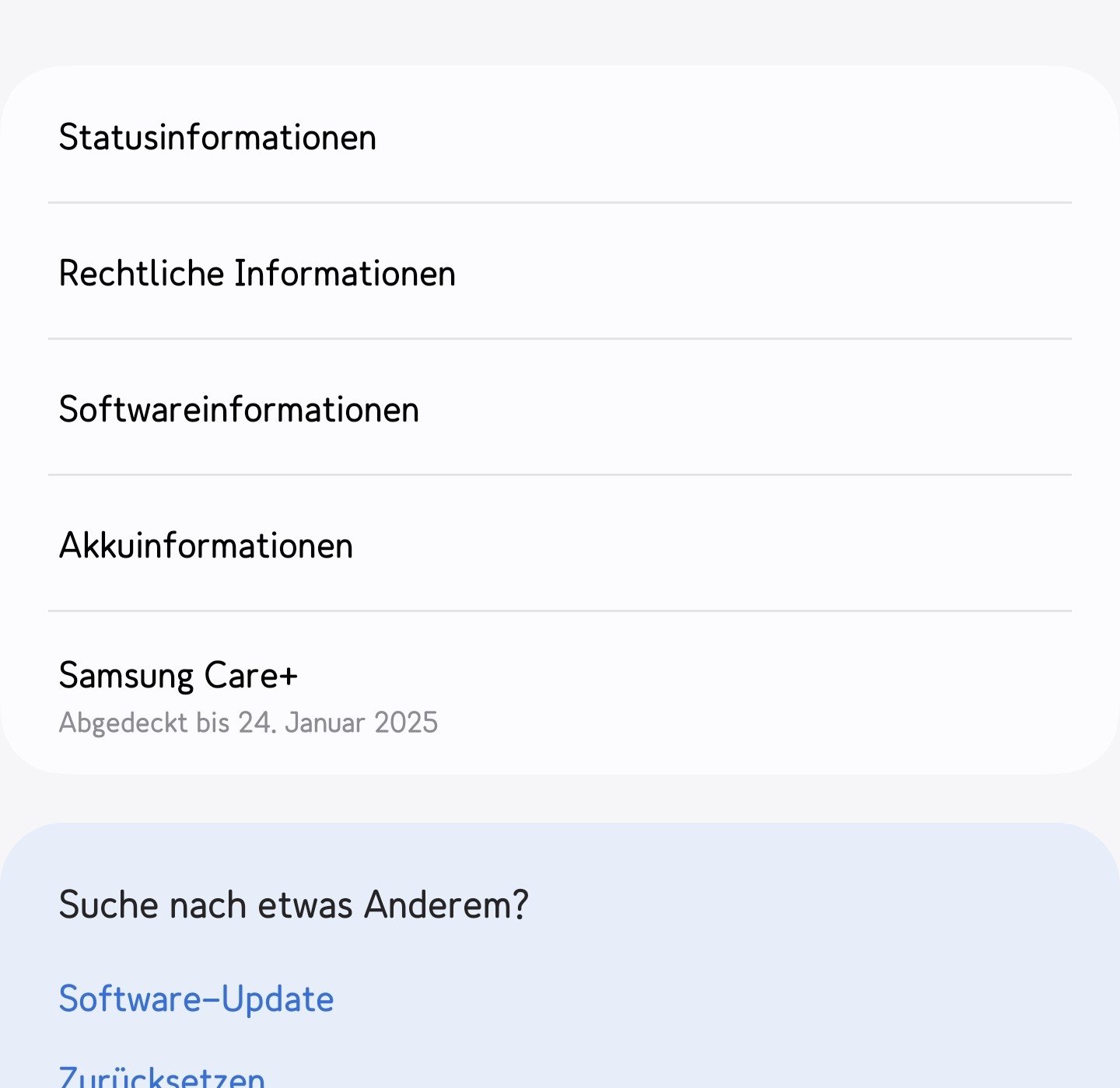Open Statusinformationen
The height and width of the screenshot is (1088, 1120).
click(x=218, y=137)
